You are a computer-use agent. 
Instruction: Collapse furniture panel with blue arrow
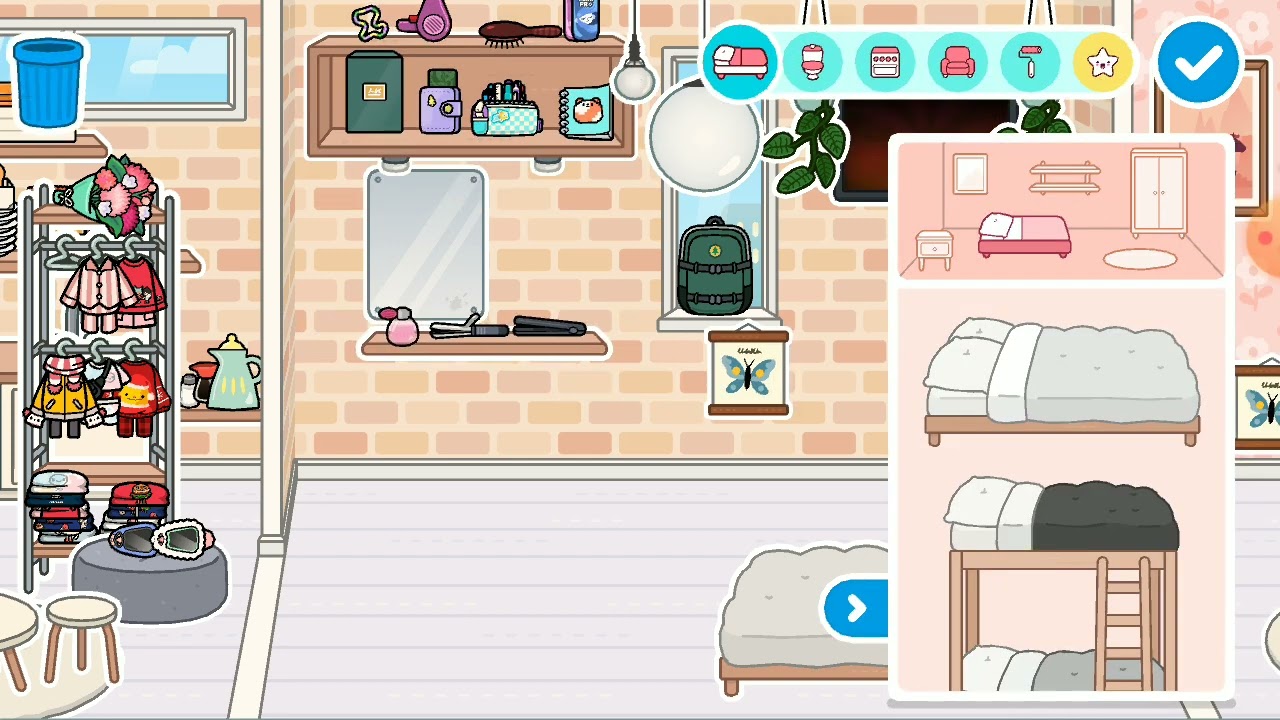pyautogui.click(x=856, y=608)
